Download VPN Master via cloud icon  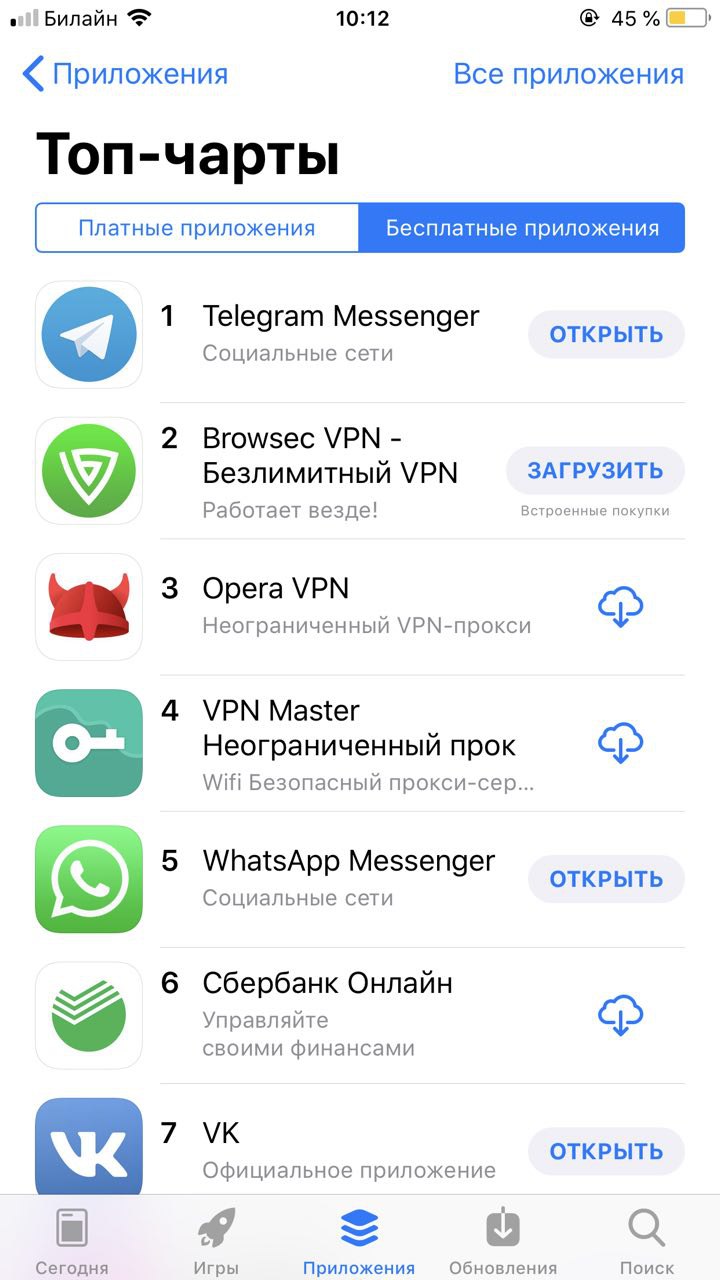(x=620, y=743)
